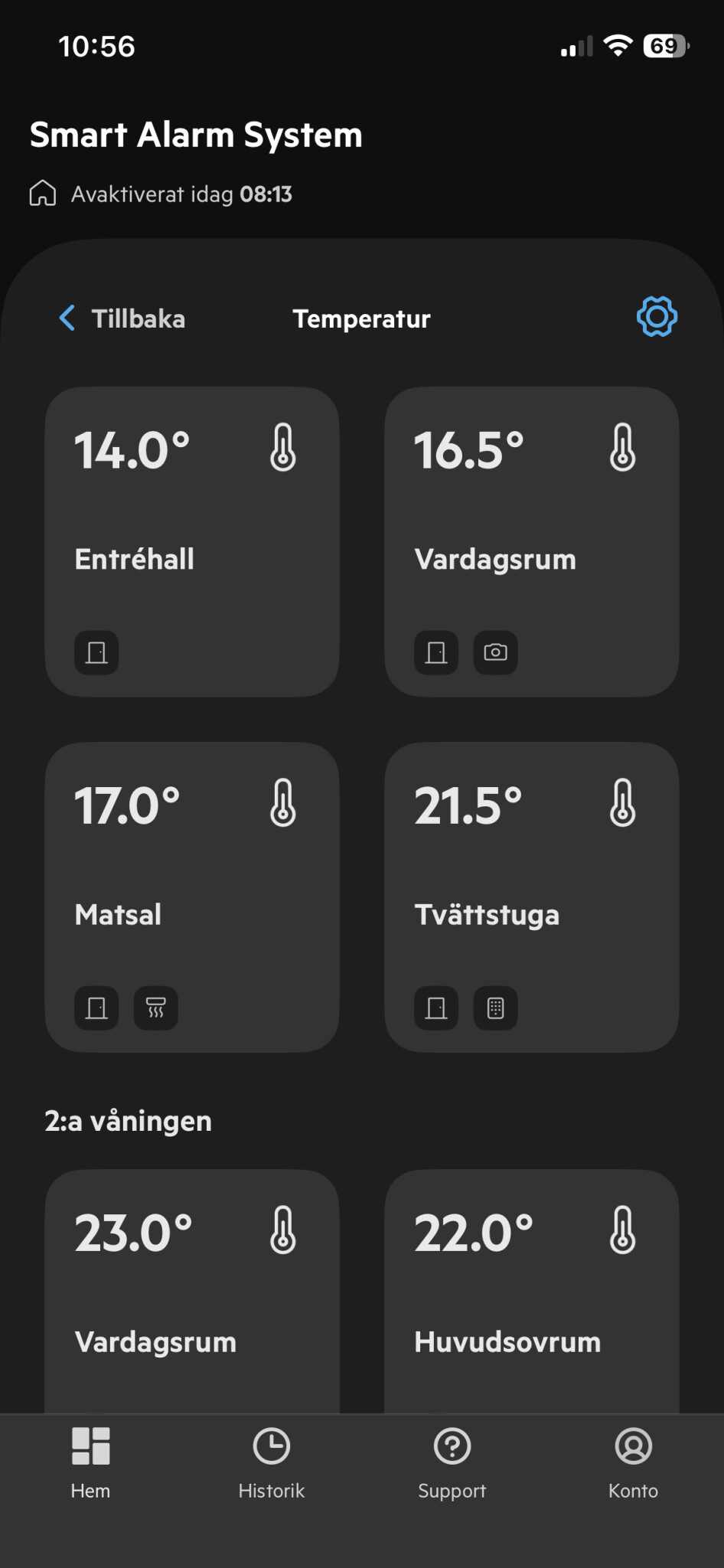View the Tvättstuga temperature card
Screen dimensions: 724x1568
click(x=531, y=897)
